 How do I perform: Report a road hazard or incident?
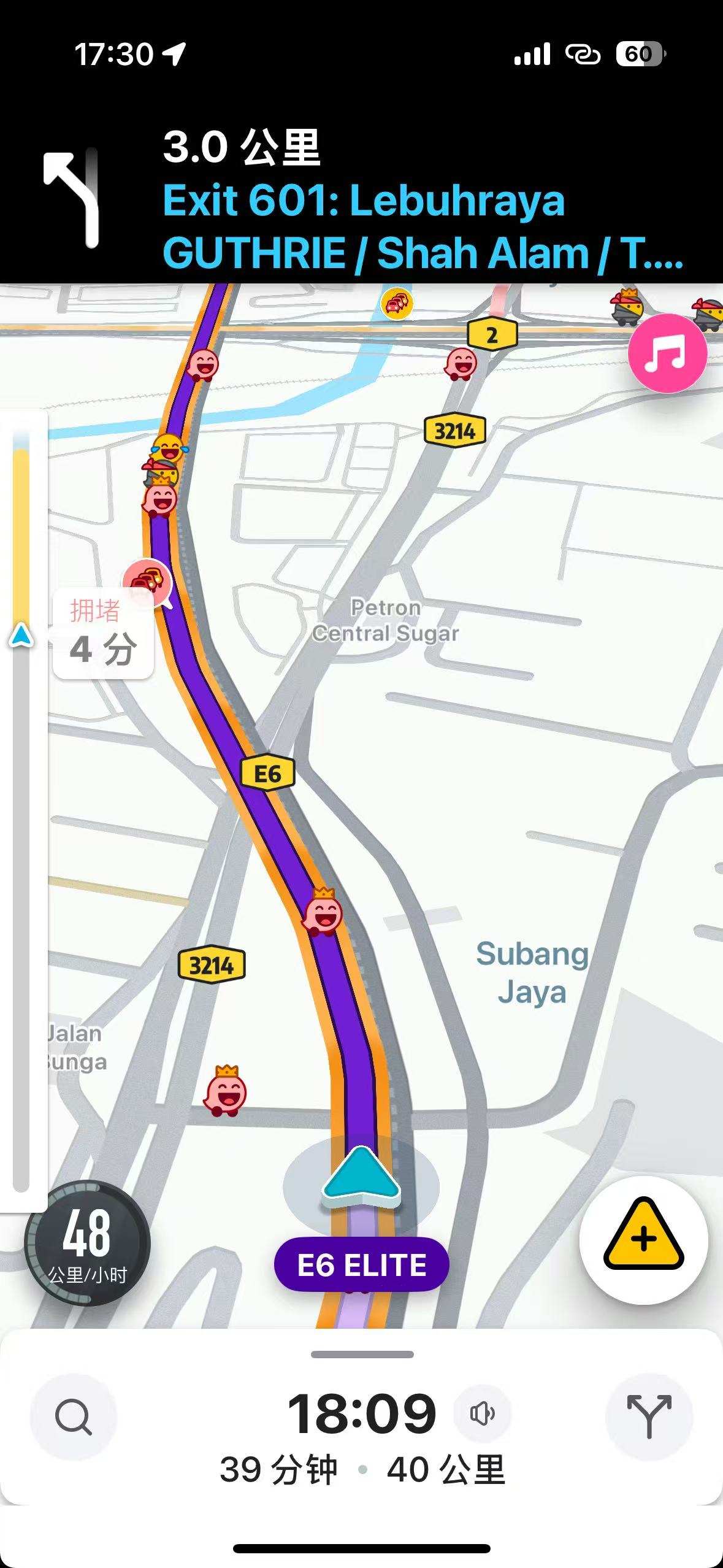[x=643, y=1239]
